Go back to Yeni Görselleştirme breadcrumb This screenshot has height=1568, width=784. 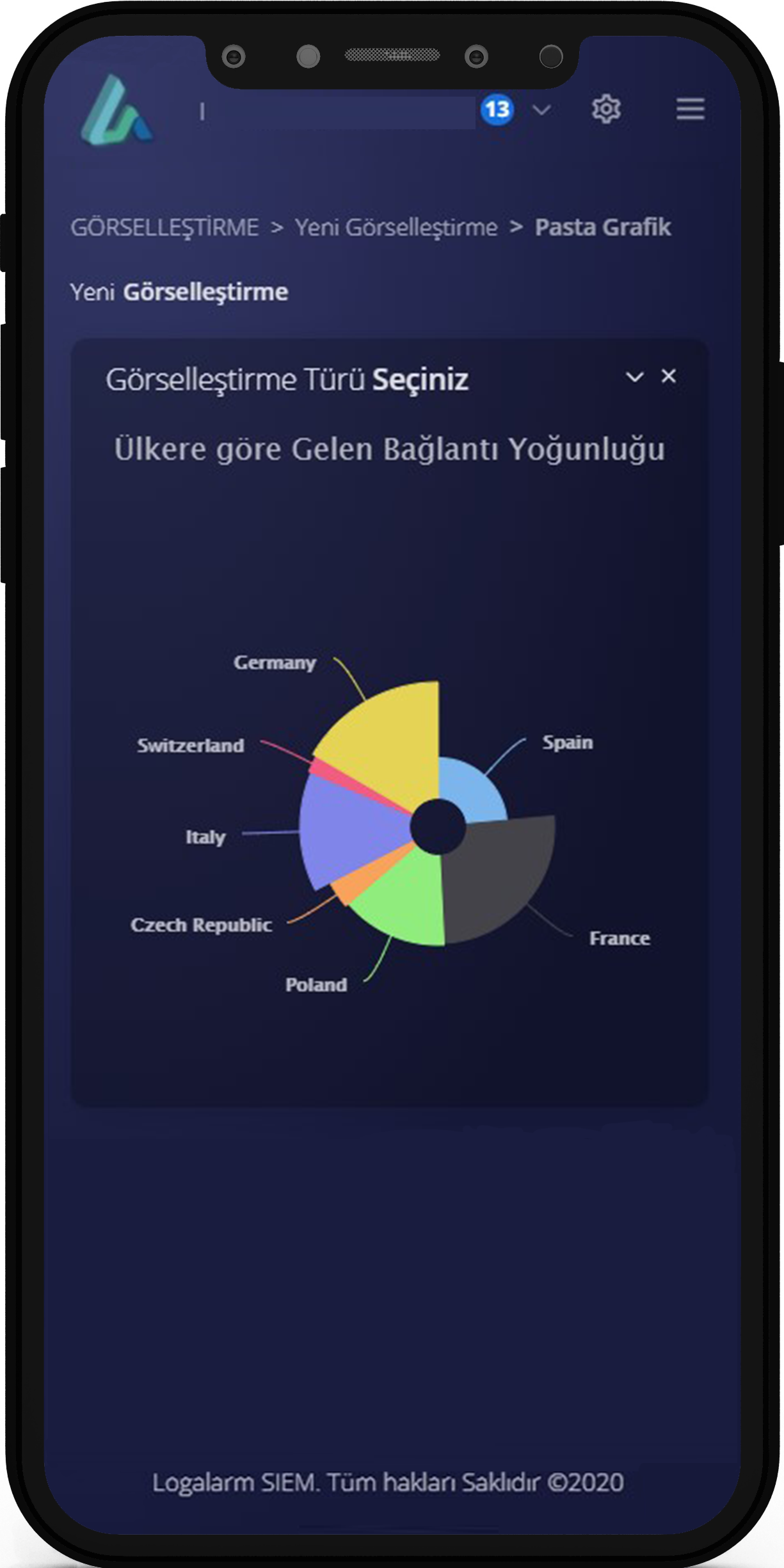396,227
